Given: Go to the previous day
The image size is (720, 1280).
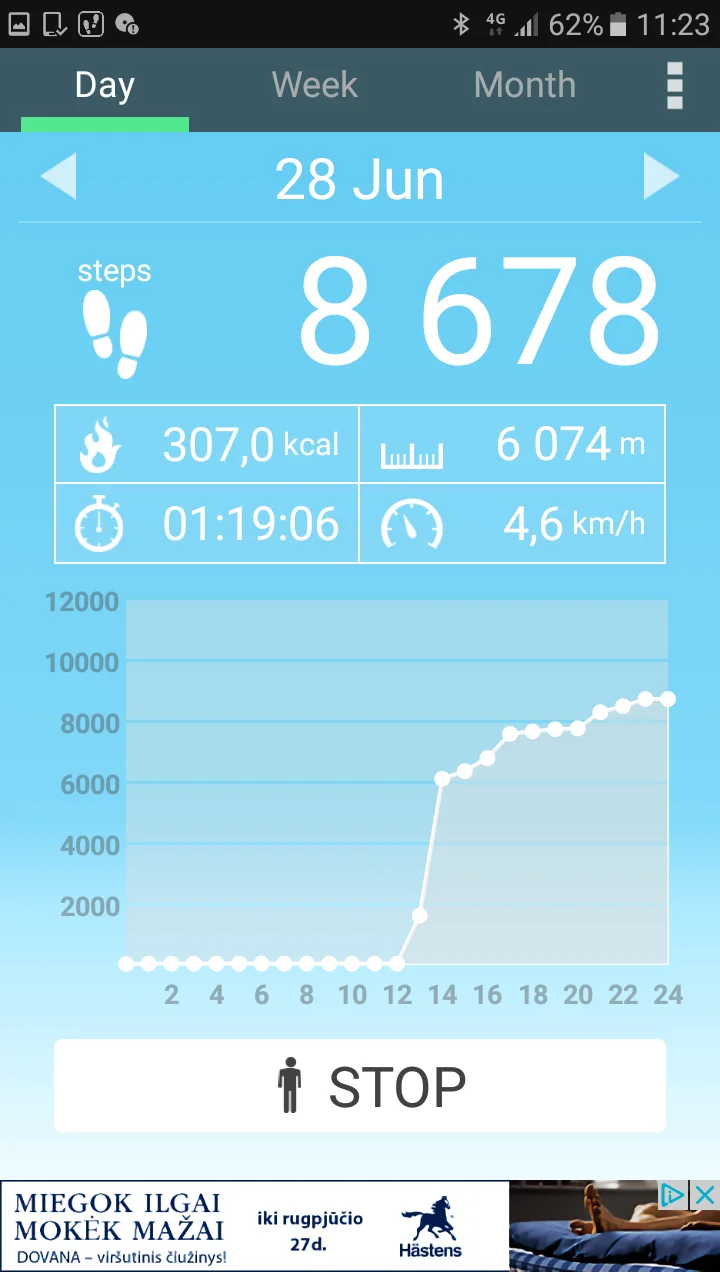Looking at the screenshot, I should 58,178.
